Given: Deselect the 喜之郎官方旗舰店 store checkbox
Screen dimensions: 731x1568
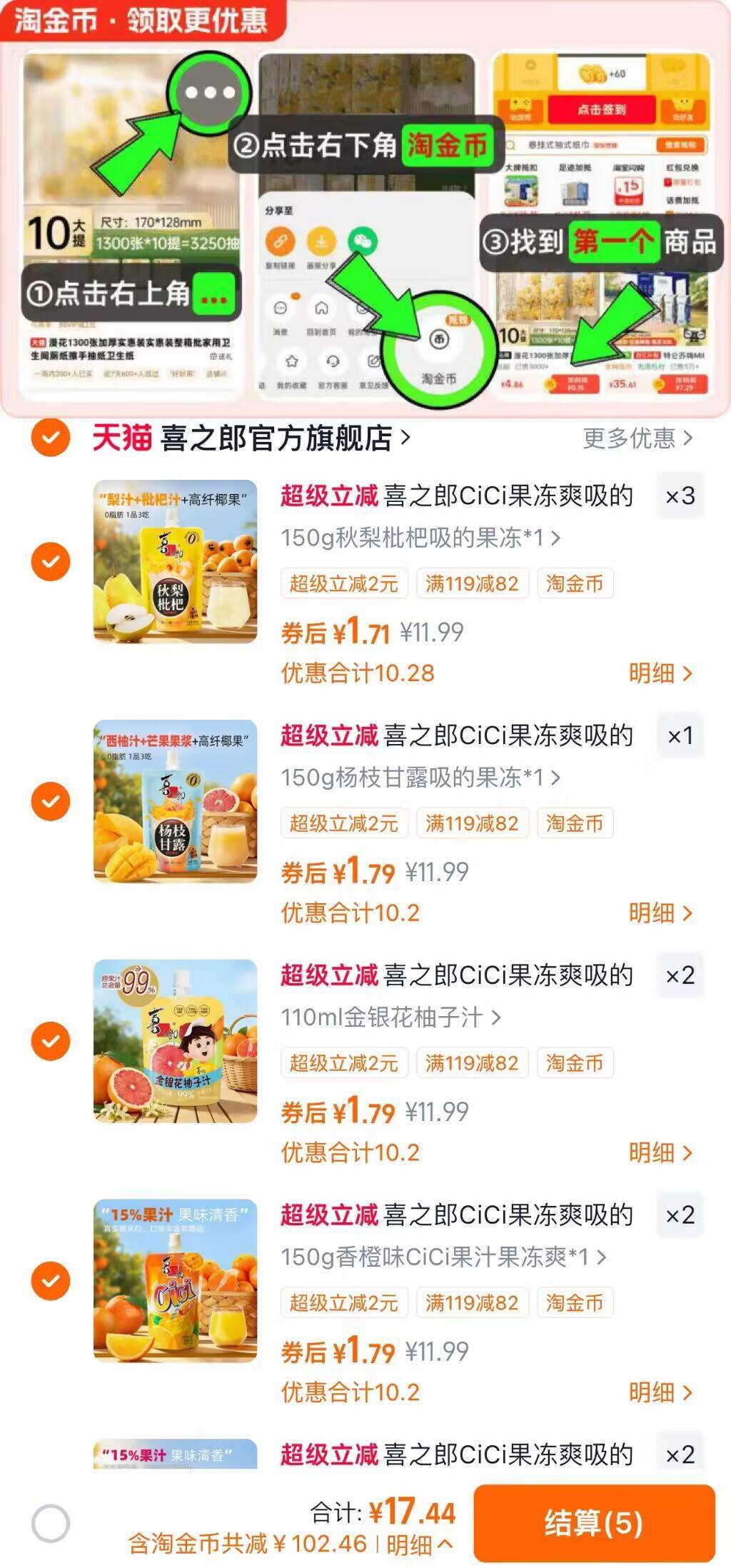Looking at the screenshot, I should [51, 437].
